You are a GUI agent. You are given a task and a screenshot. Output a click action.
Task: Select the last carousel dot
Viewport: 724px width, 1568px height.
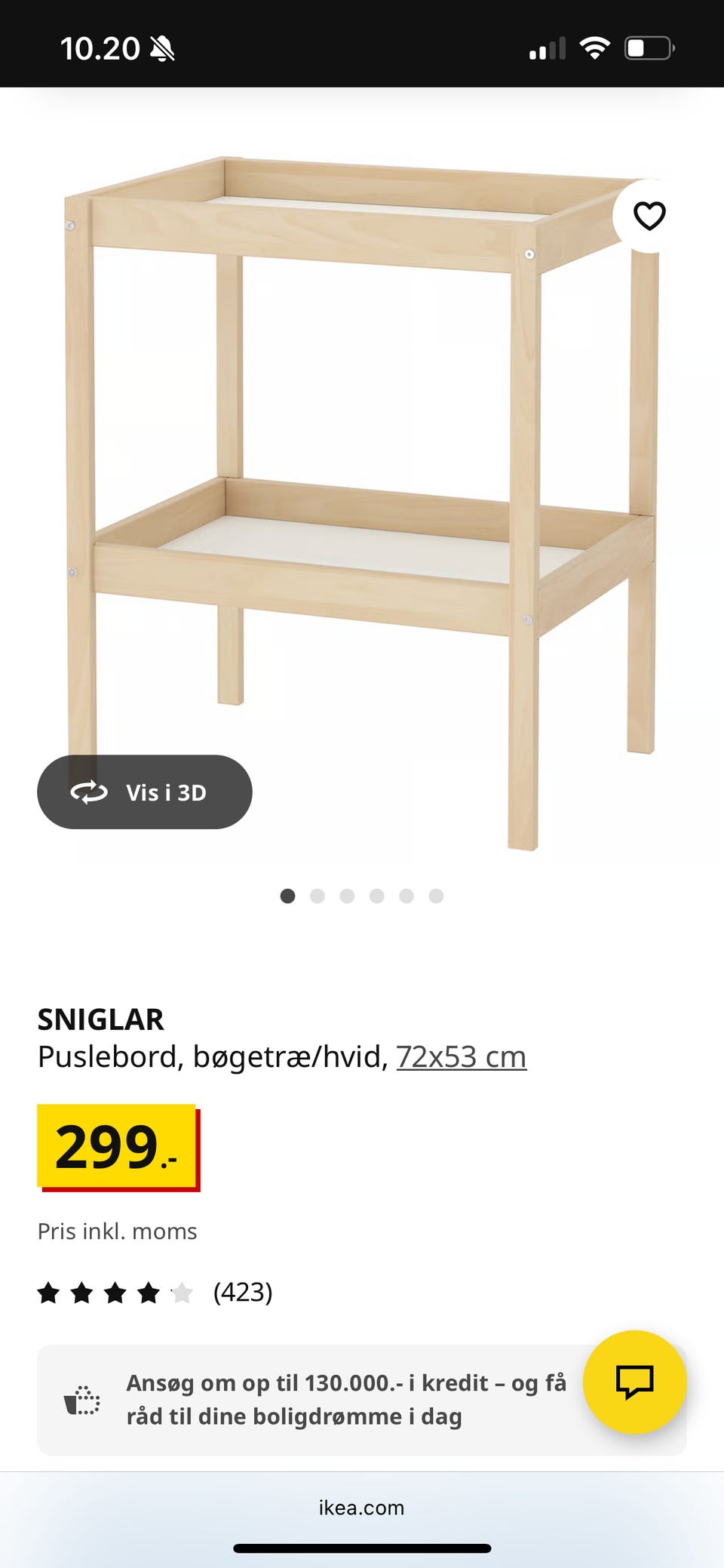(435, 896)
